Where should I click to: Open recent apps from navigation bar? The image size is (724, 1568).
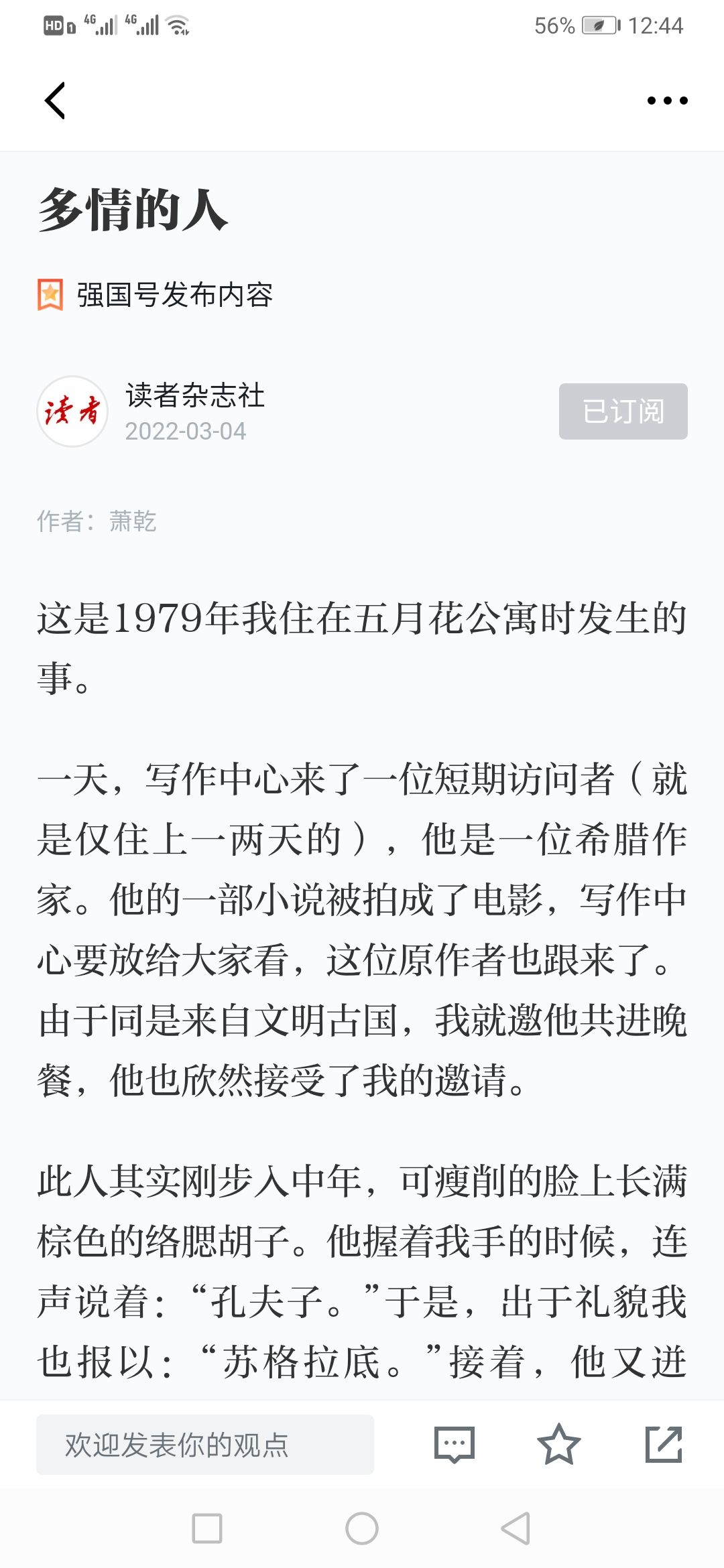click(207, 1528)
